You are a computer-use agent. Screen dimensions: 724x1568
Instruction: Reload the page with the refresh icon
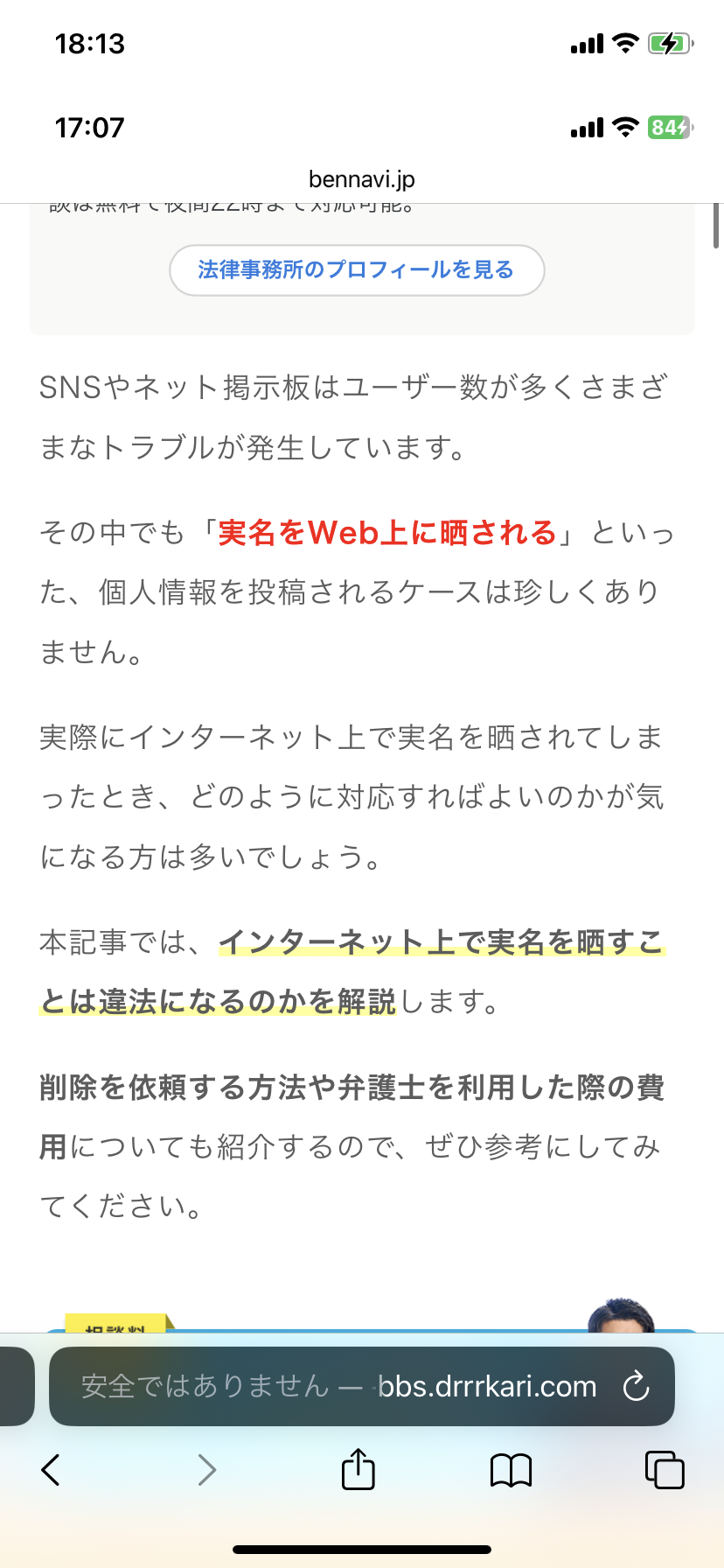point(636,1386)
